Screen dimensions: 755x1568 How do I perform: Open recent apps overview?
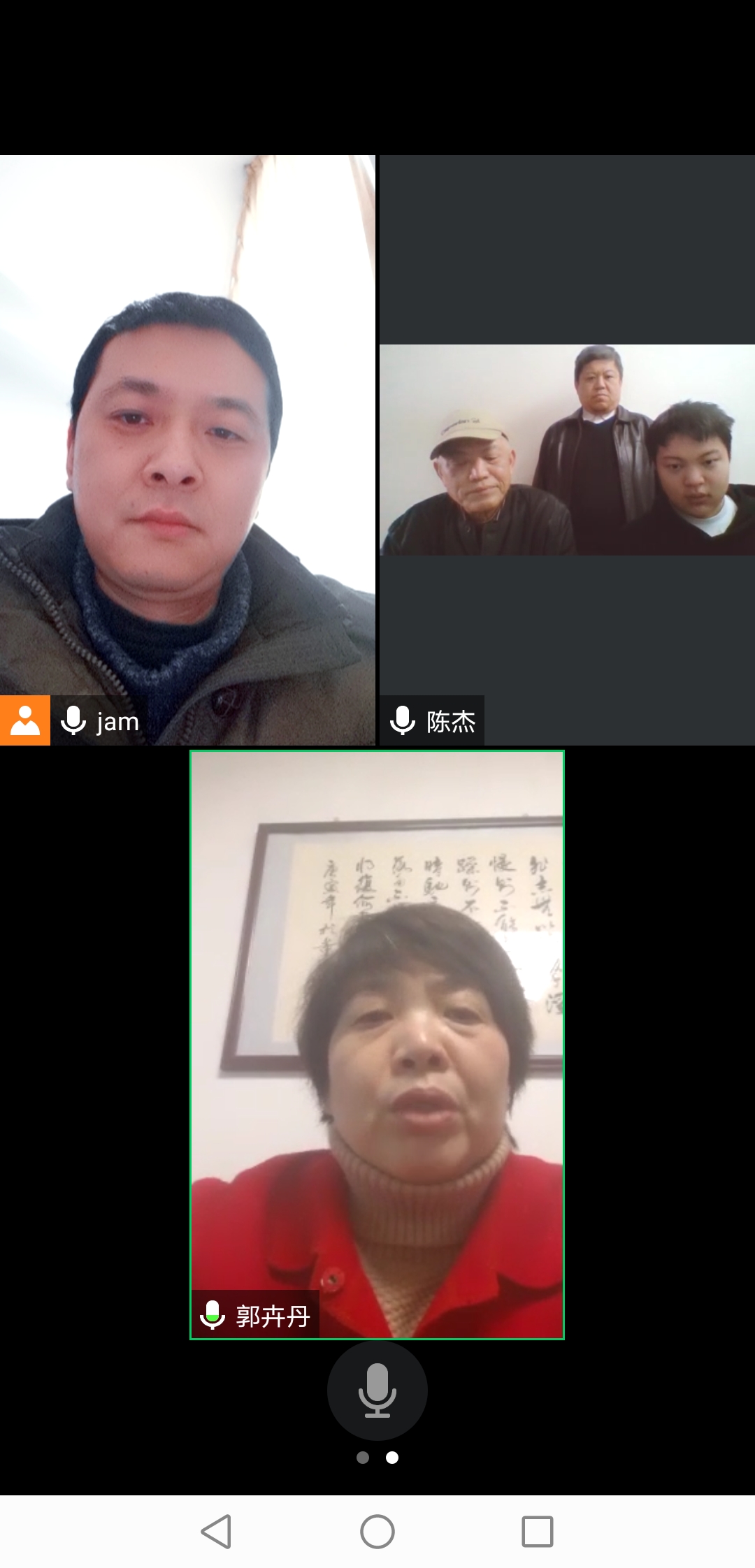point(538,1532)
